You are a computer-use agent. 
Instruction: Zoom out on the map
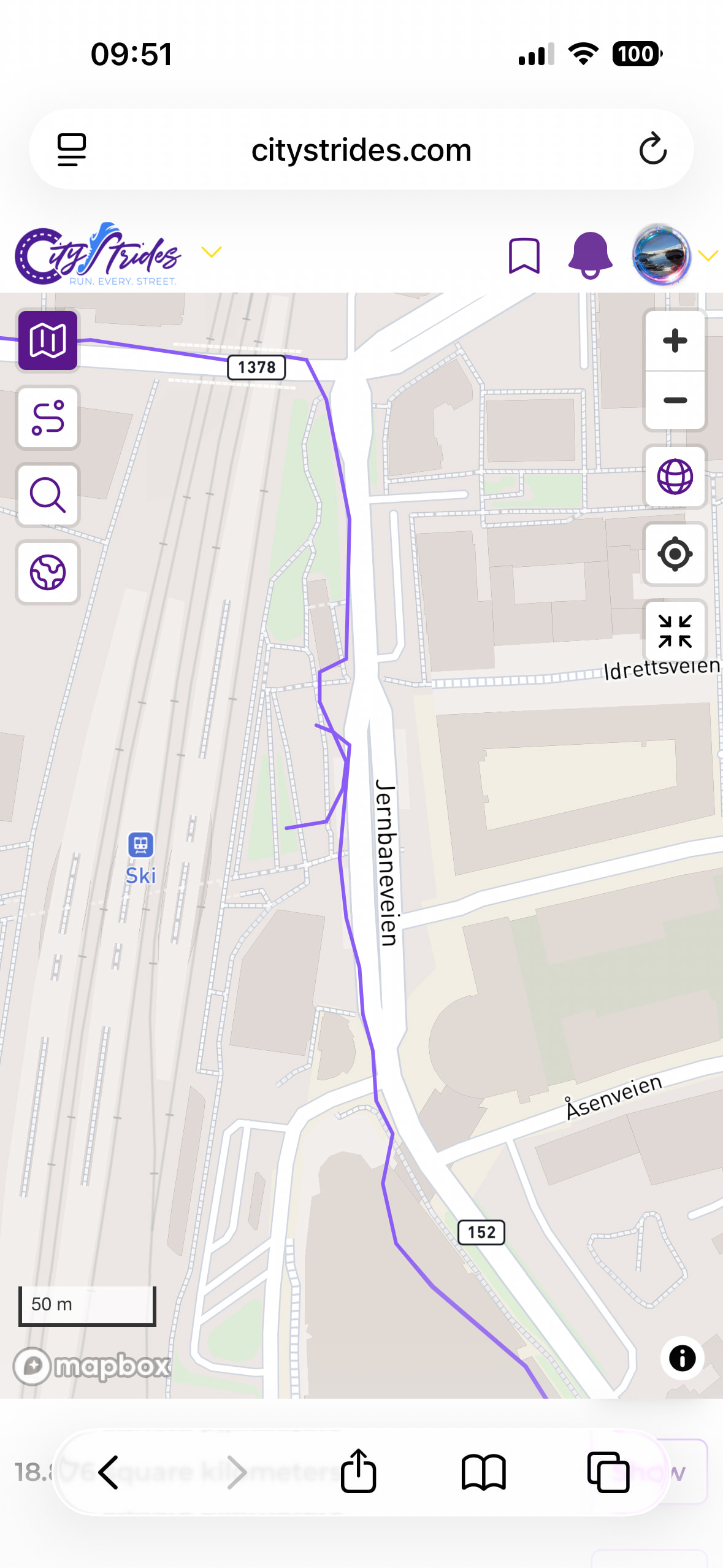click(675, 401)
